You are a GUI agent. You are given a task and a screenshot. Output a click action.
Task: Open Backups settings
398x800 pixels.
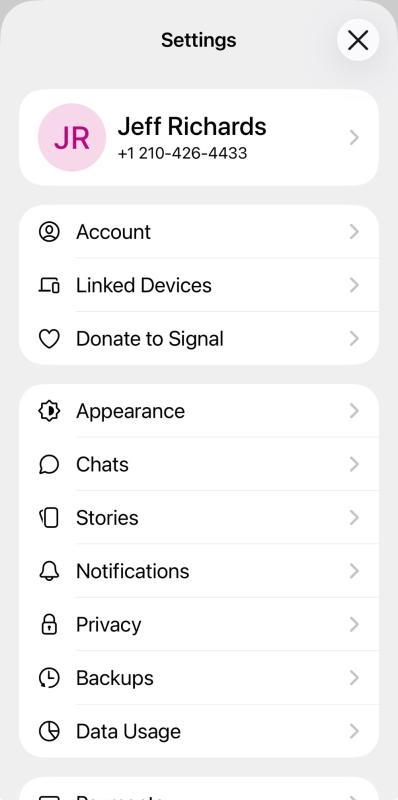tap(199, 678)
